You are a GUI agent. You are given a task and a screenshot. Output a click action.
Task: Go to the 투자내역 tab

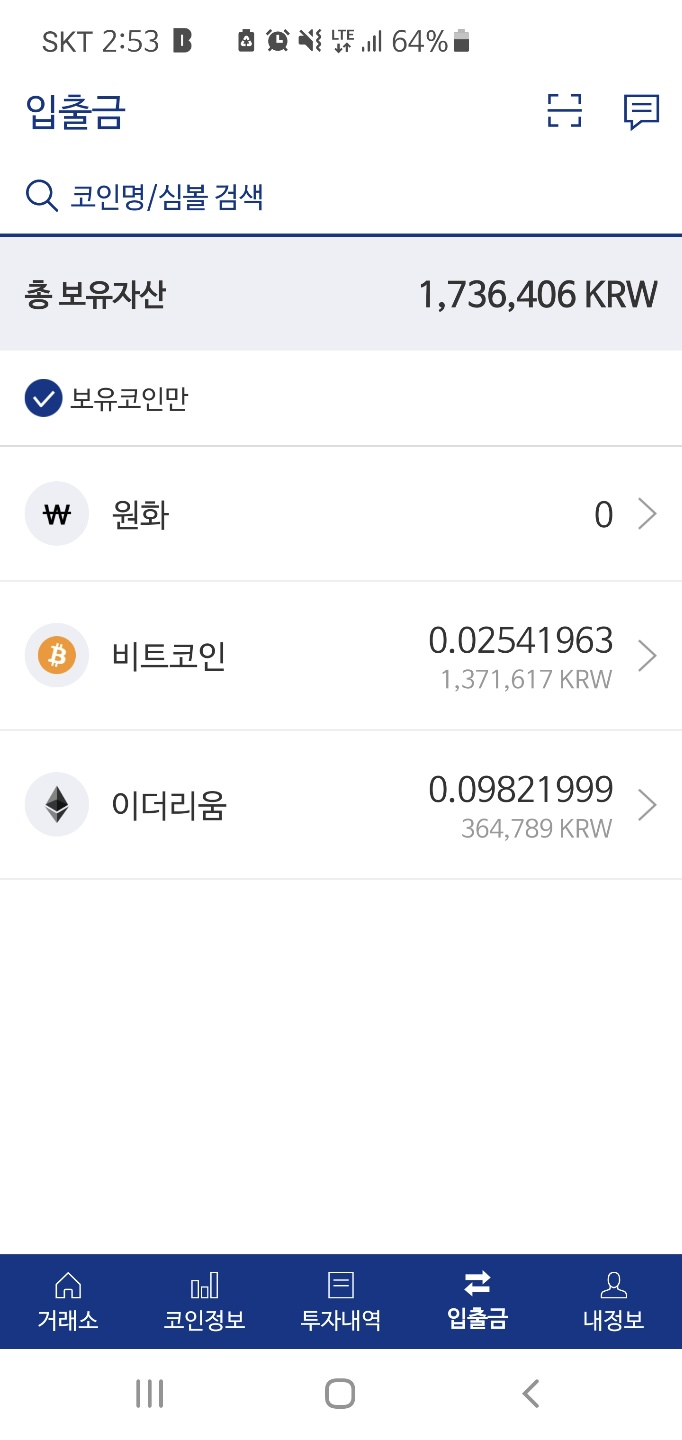[341, 1302]
